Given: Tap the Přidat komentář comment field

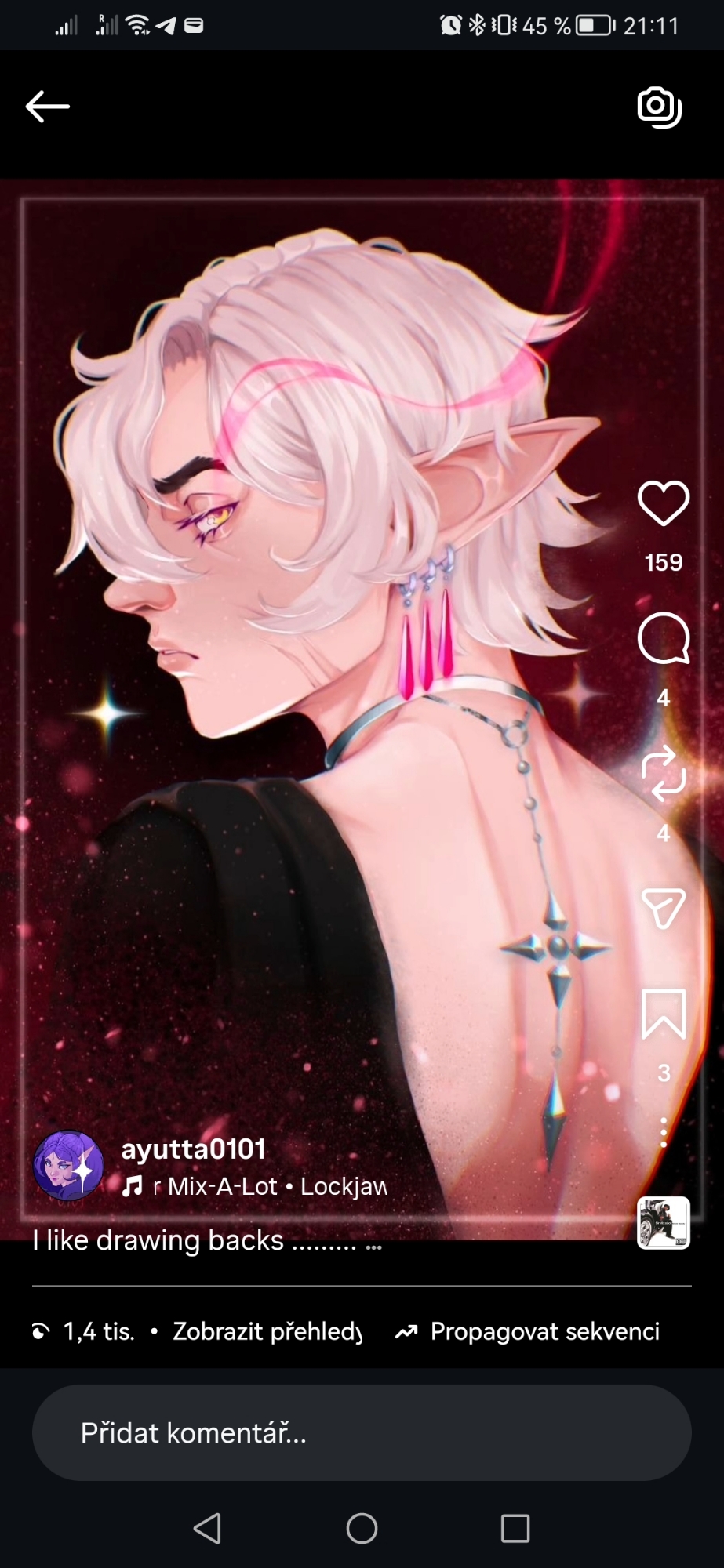Looking at the screenshot, I should 361,1432.
